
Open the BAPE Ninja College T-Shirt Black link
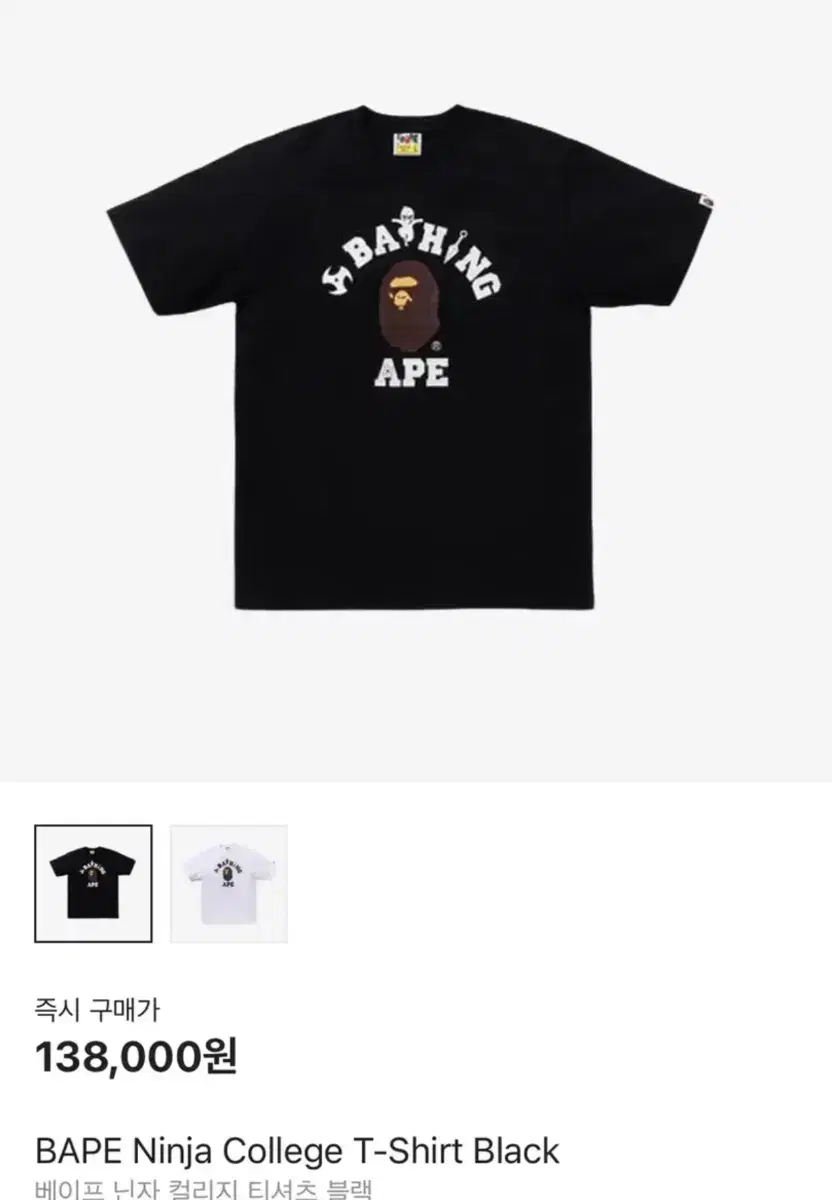click(x=297, y=1152)
